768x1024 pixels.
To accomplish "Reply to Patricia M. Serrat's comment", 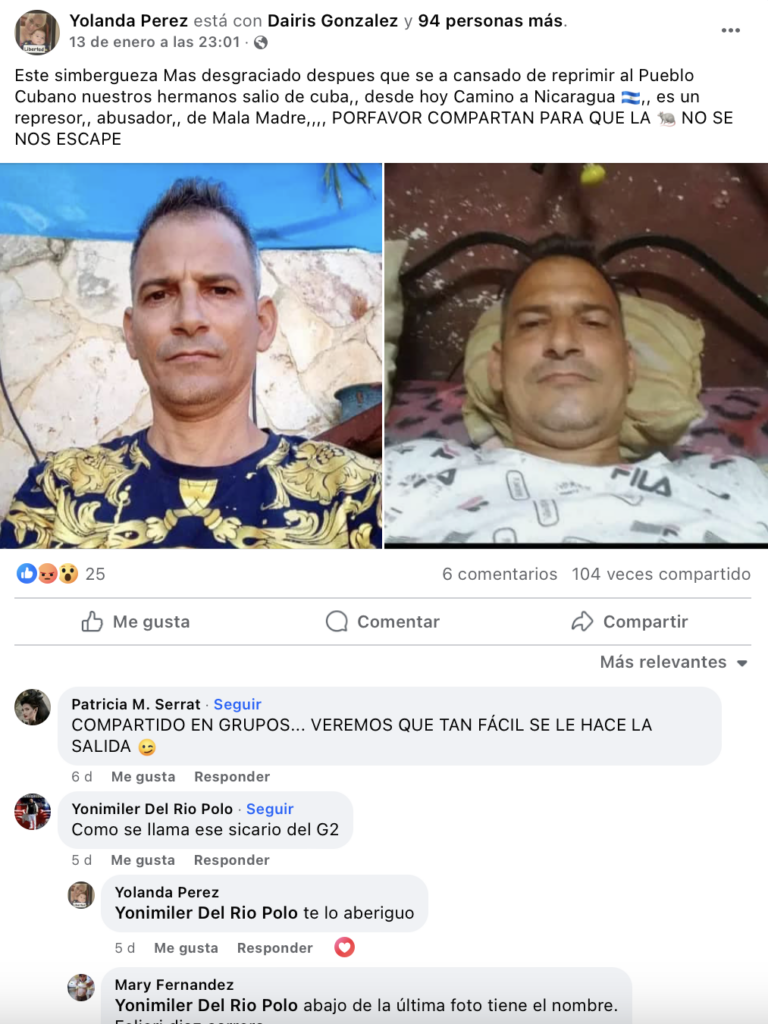I will pyautogui.click(x=232, y=776).
